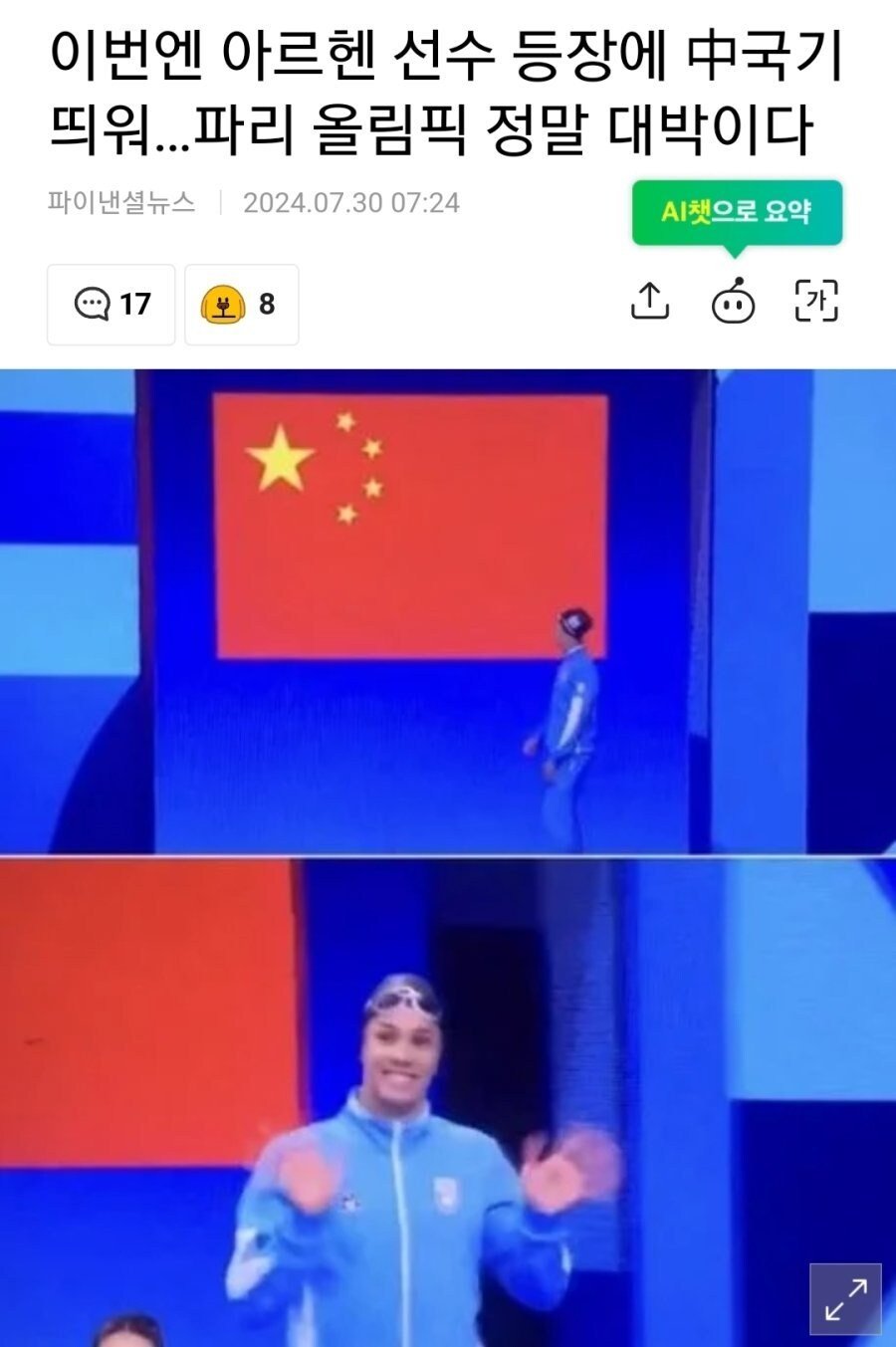Tap the AI챗으로 요약 tooltip button

click(737, 212)
